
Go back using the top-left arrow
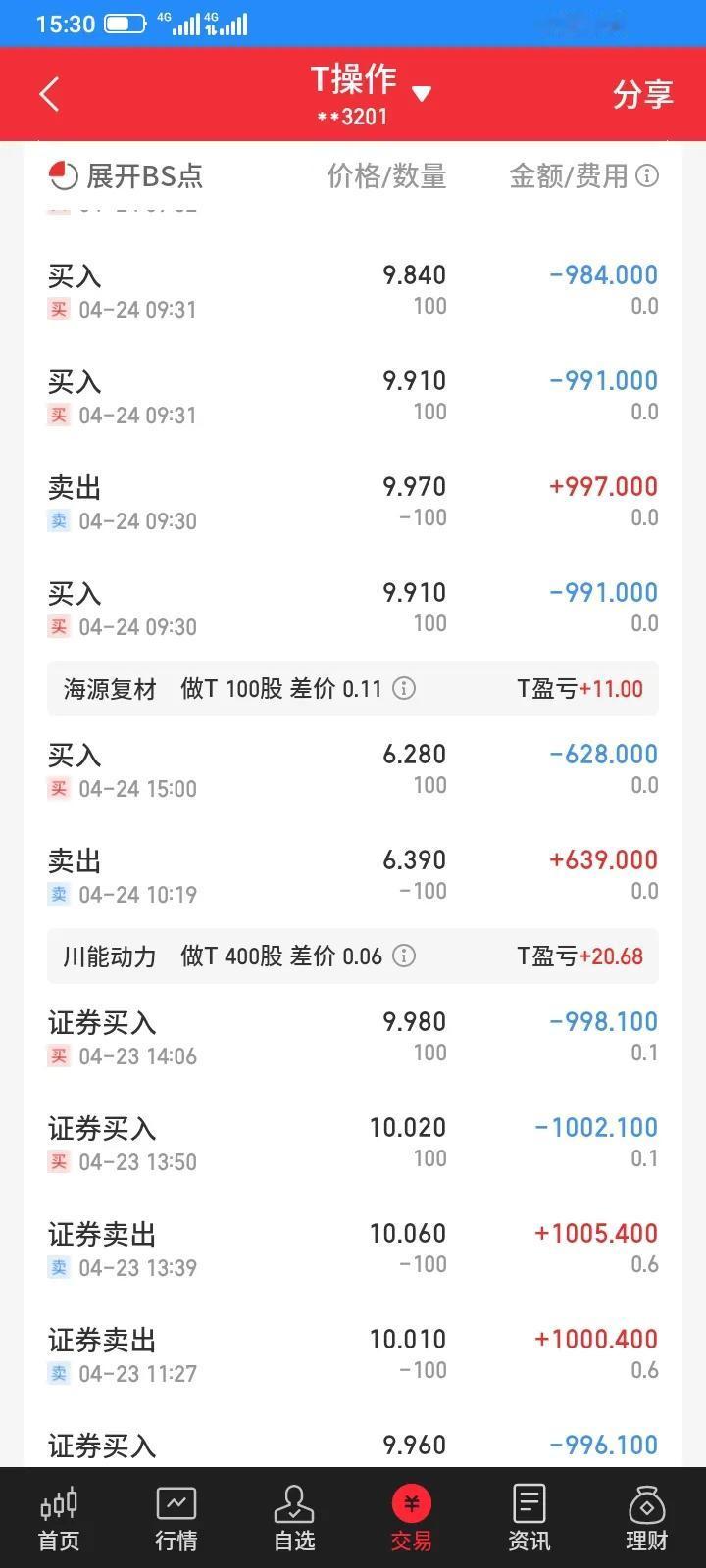pos(50,95)
